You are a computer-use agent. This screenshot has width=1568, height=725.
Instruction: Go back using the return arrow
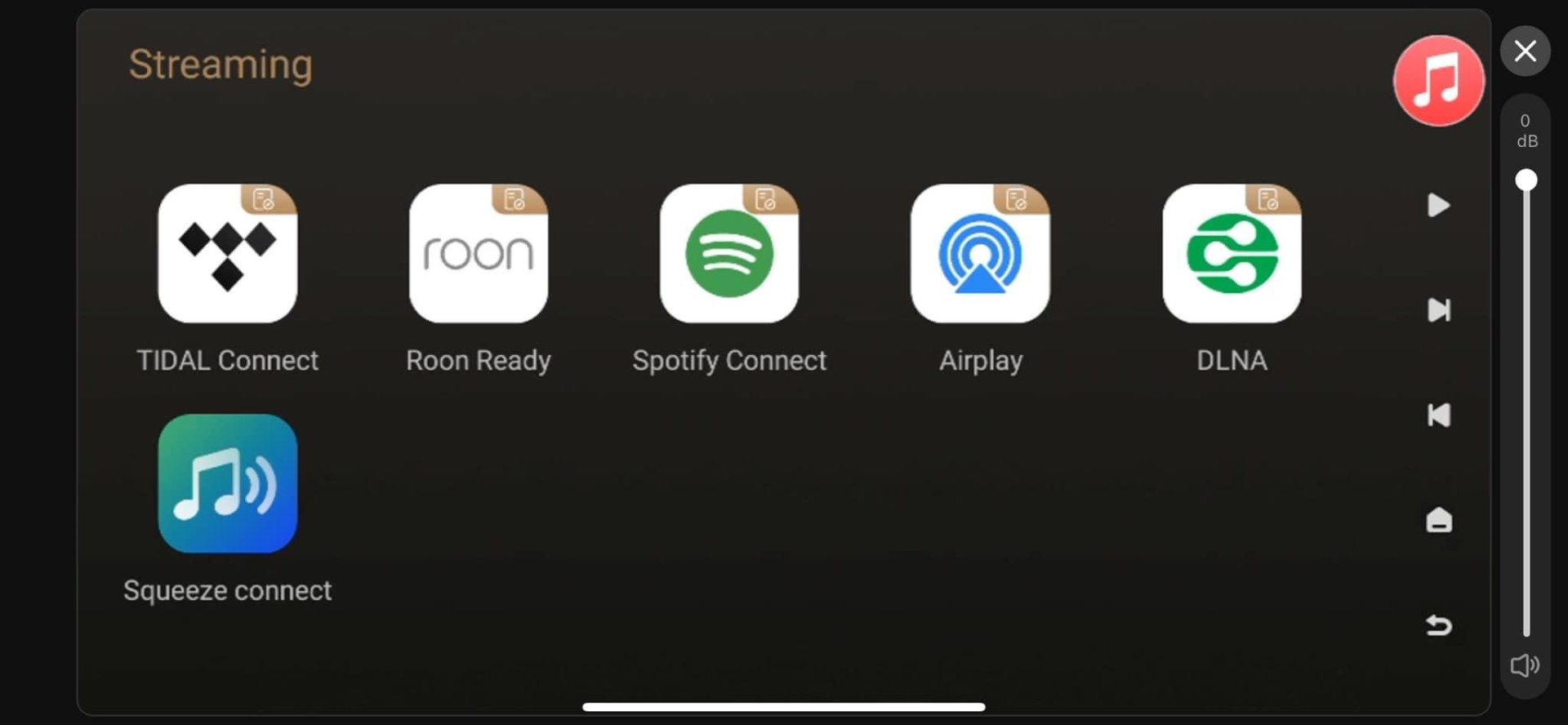click(x=1438, y=625)
